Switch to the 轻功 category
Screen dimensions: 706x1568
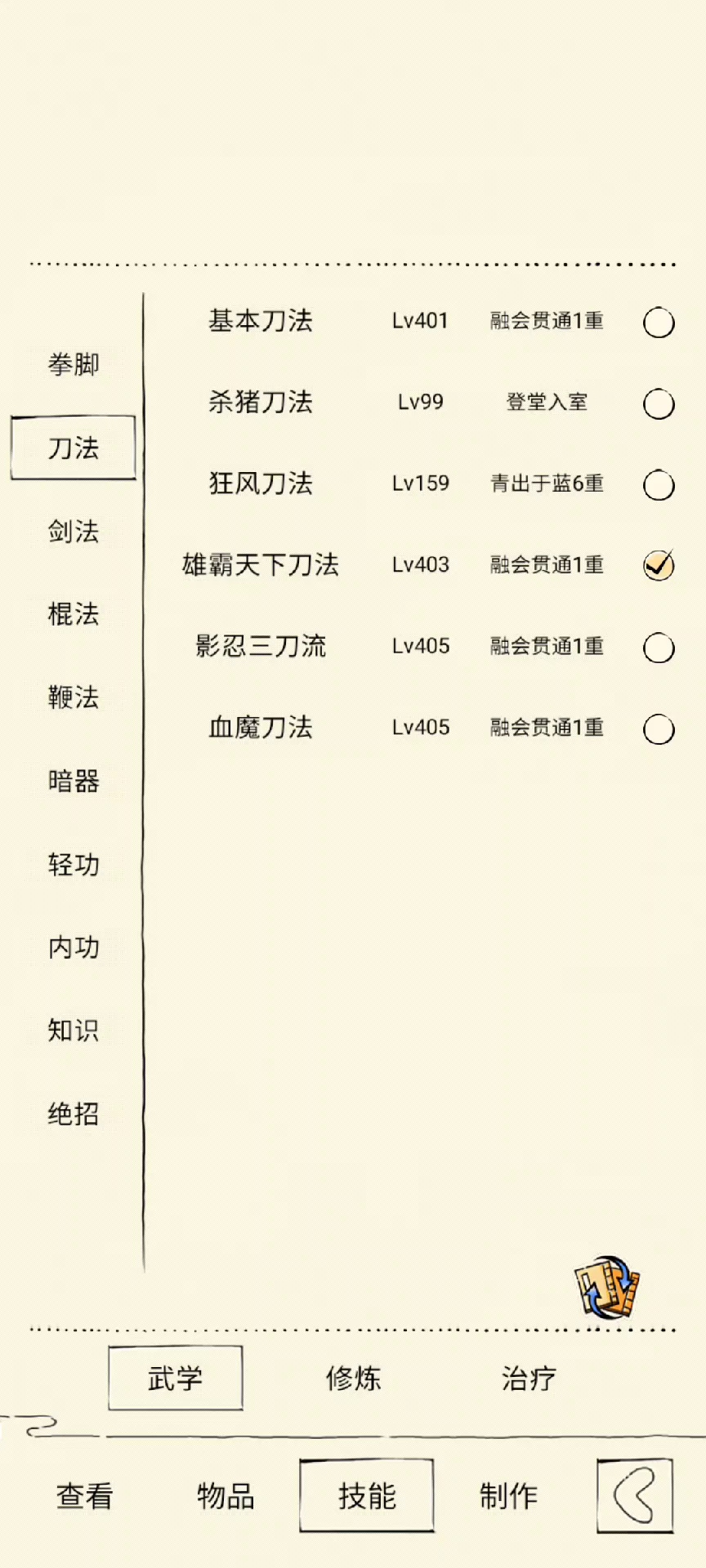point(74,865)
